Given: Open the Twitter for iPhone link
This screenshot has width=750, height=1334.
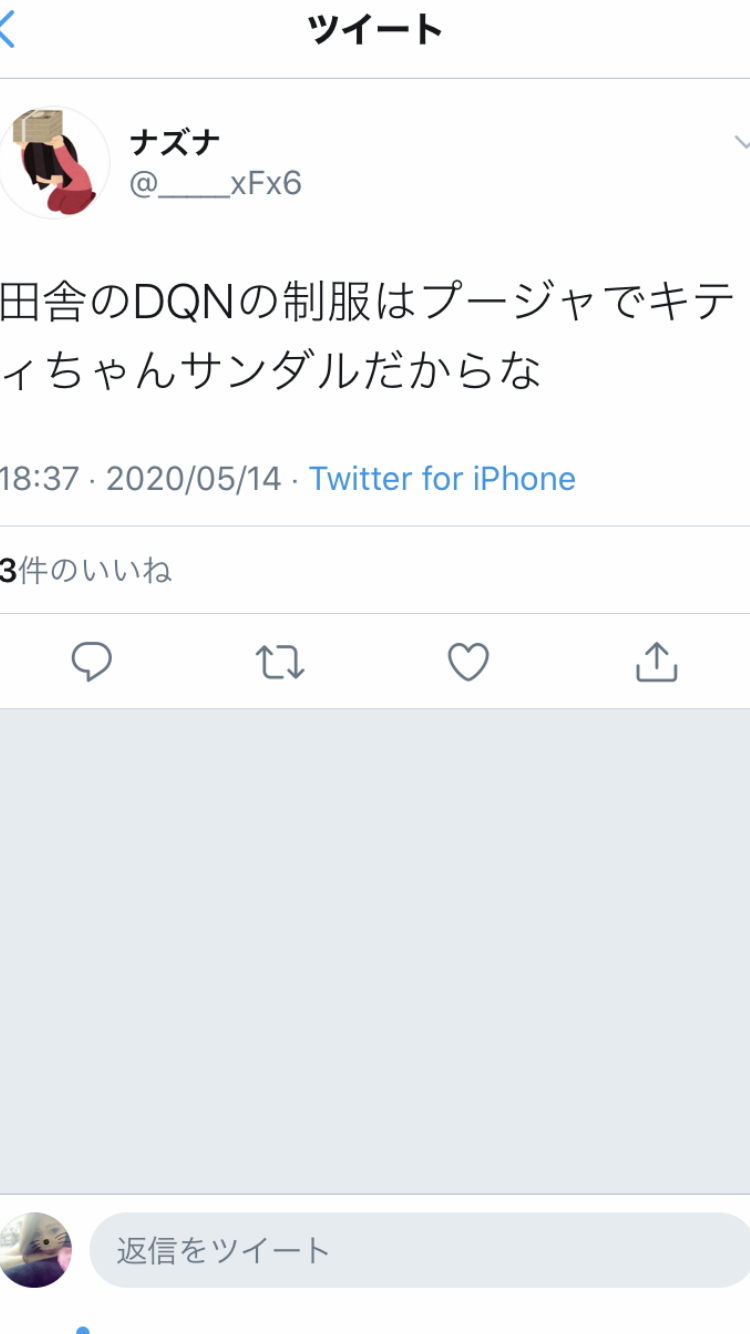Looking at the screenshot, I should pyautogui.click(x=442, y=479).
